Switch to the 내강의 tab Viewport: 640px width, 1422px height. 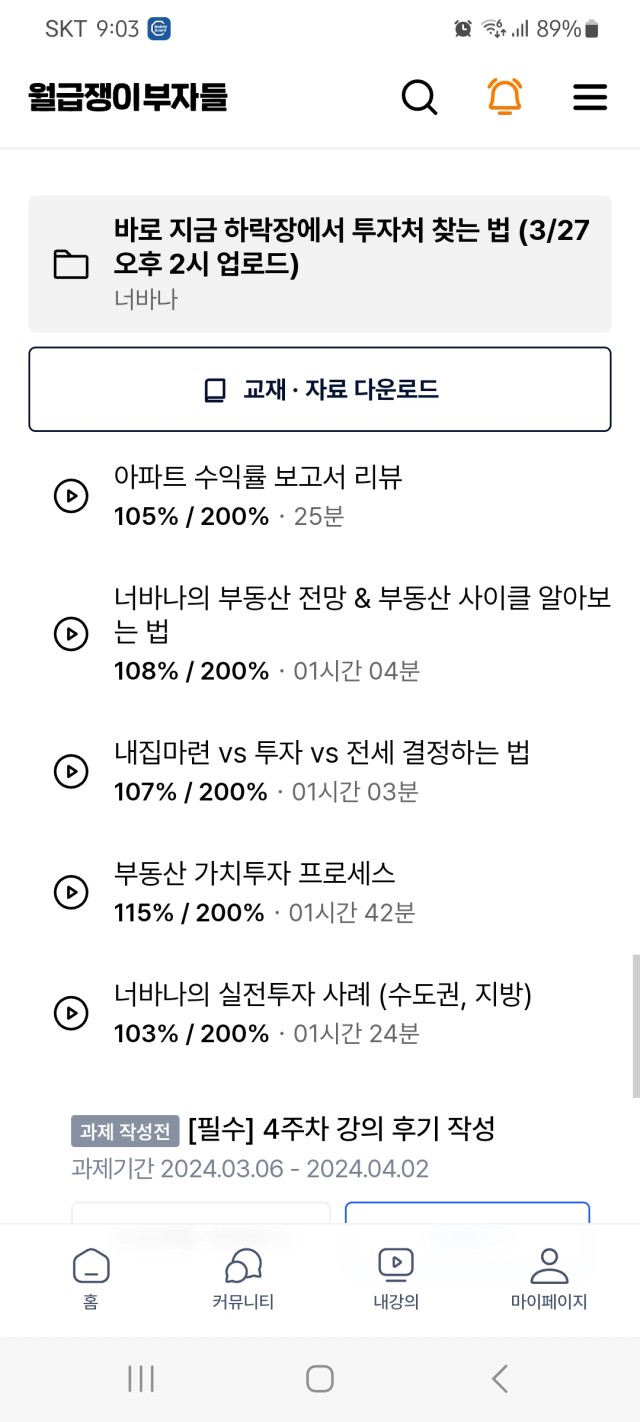[x=396, y=1279]
